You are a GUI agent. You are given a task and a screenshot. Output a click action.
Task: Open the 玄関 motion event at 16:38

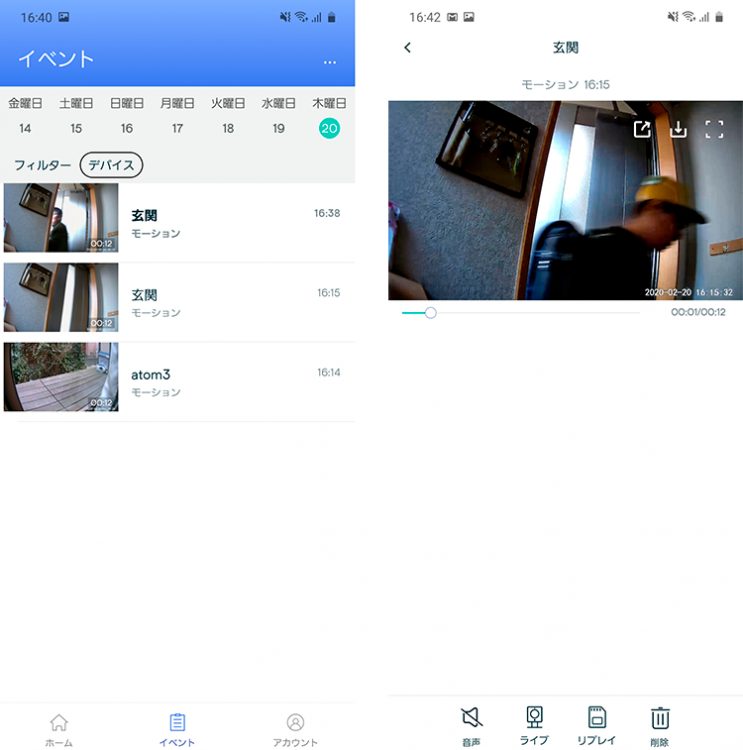click(x=178, y=223)
